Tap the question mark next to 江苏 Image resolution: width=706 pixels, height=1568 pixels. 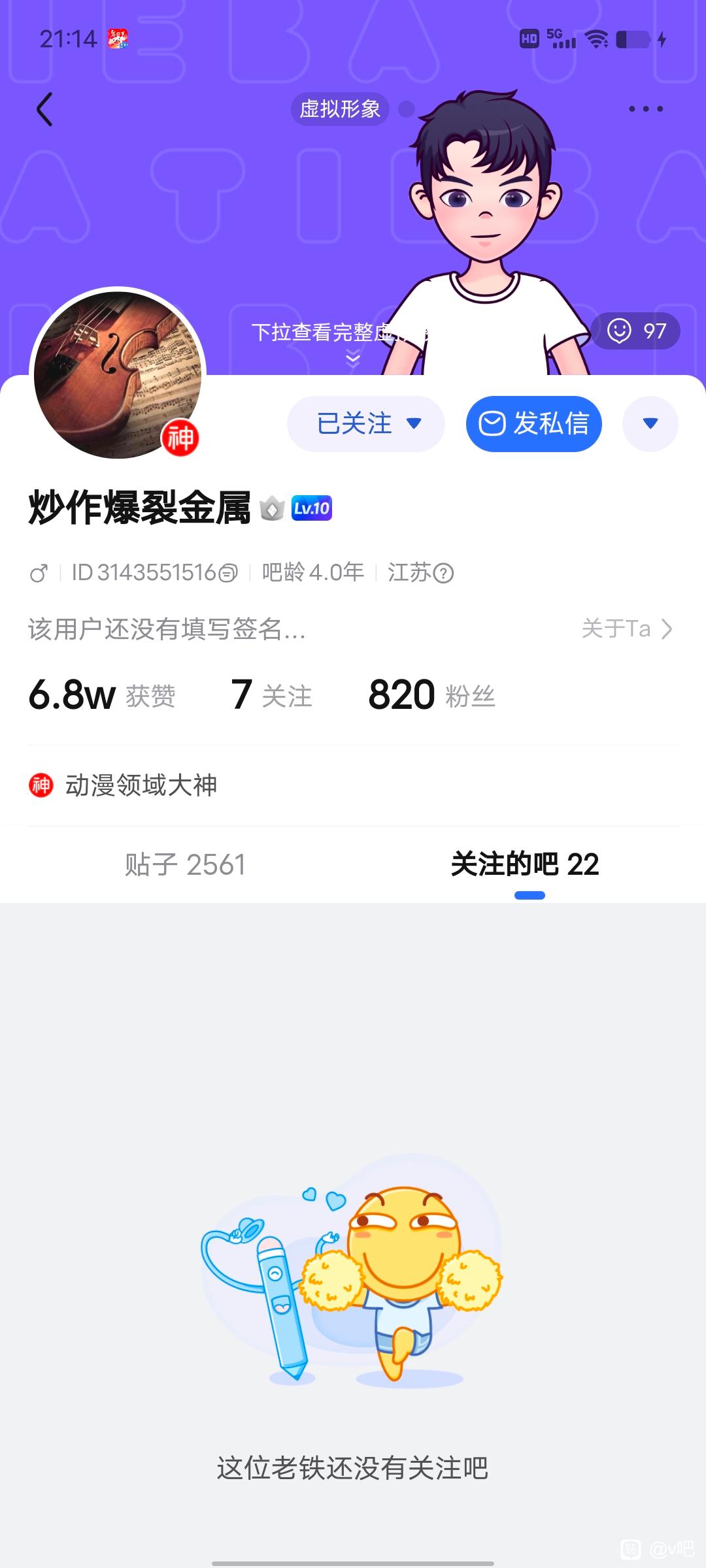tap(444, 574)
